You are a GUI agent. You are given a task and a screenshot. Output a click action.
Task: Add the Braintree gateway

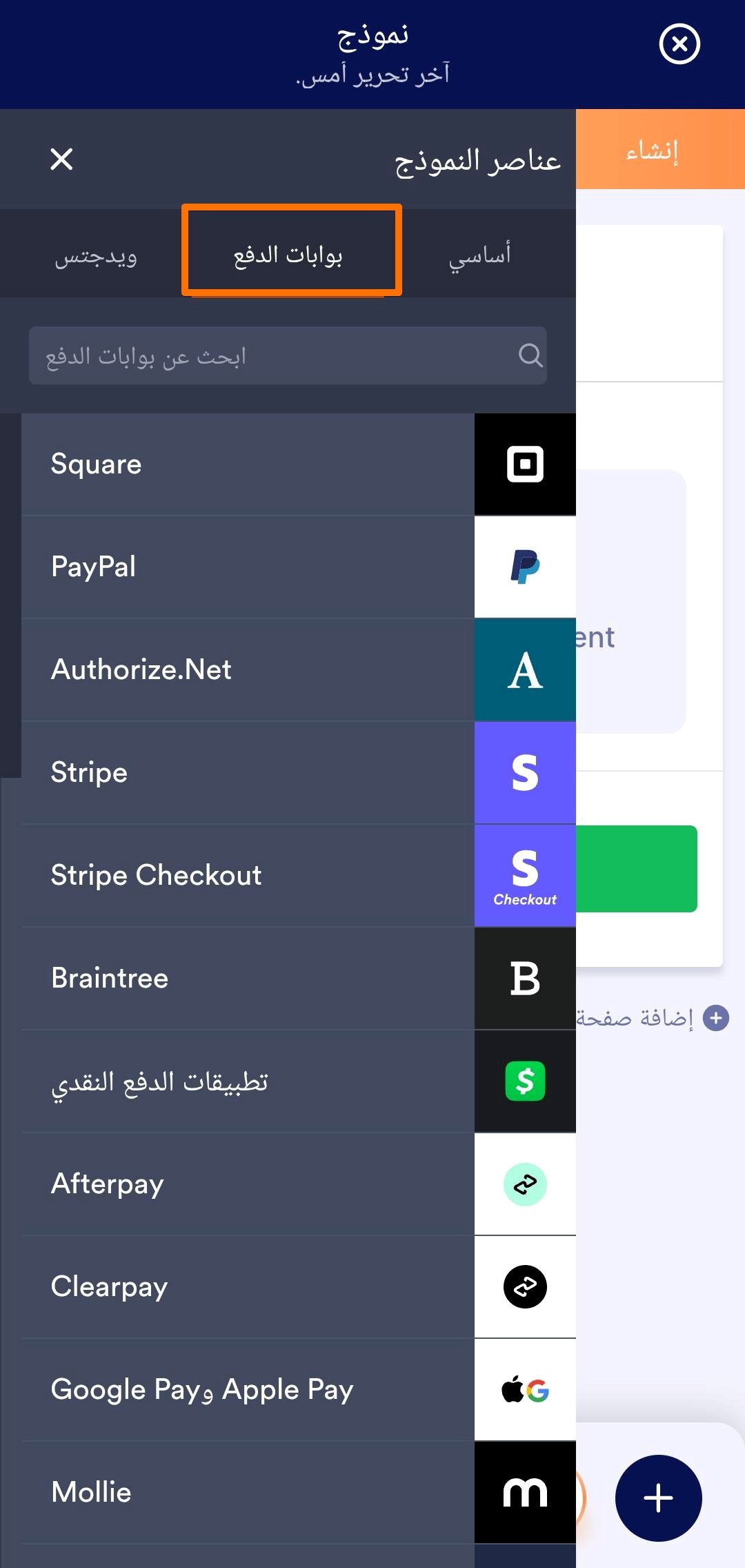pos(298,979)
